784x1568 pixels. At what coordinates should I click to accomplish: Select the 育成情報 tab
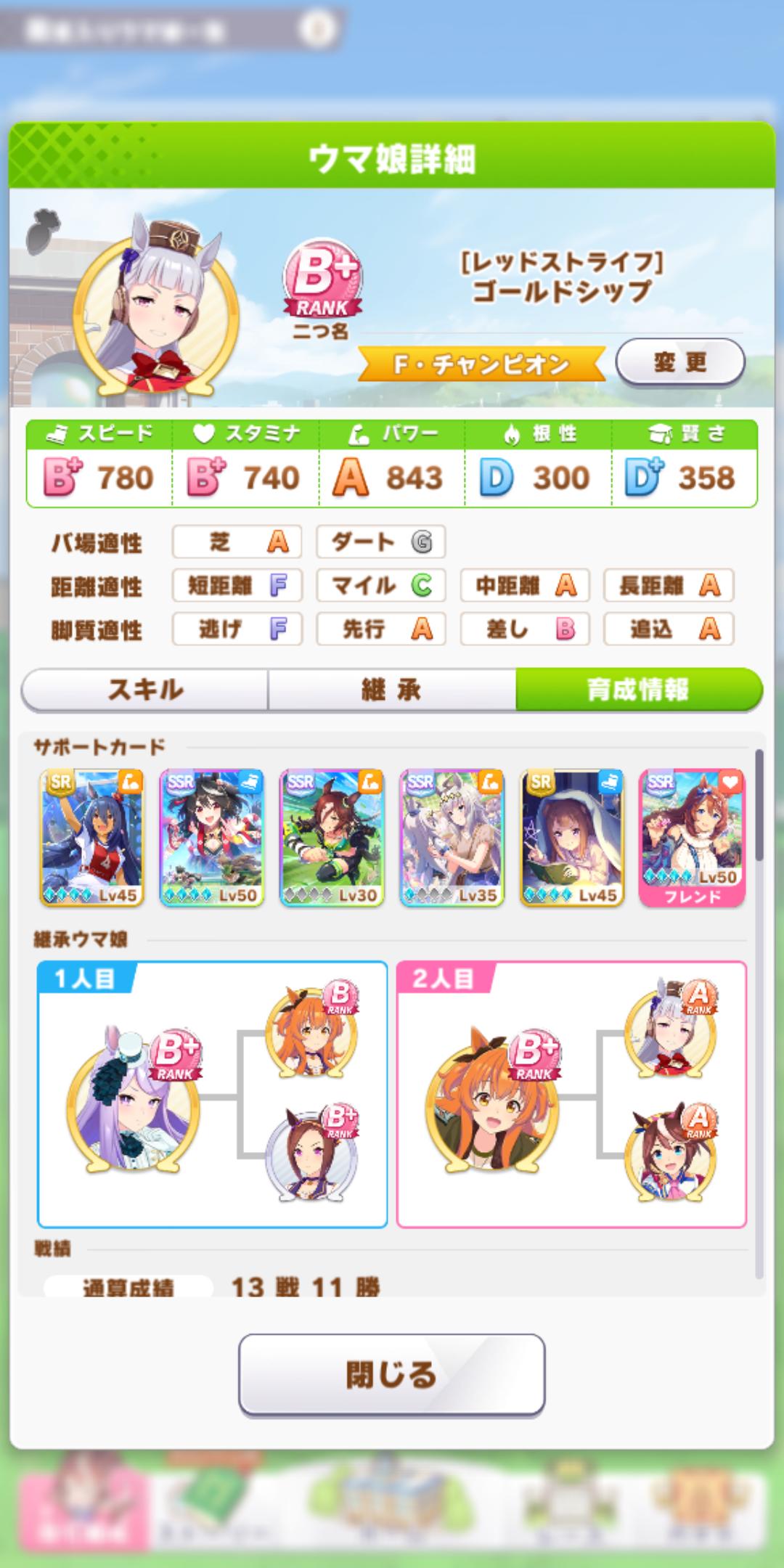(639, 690)
